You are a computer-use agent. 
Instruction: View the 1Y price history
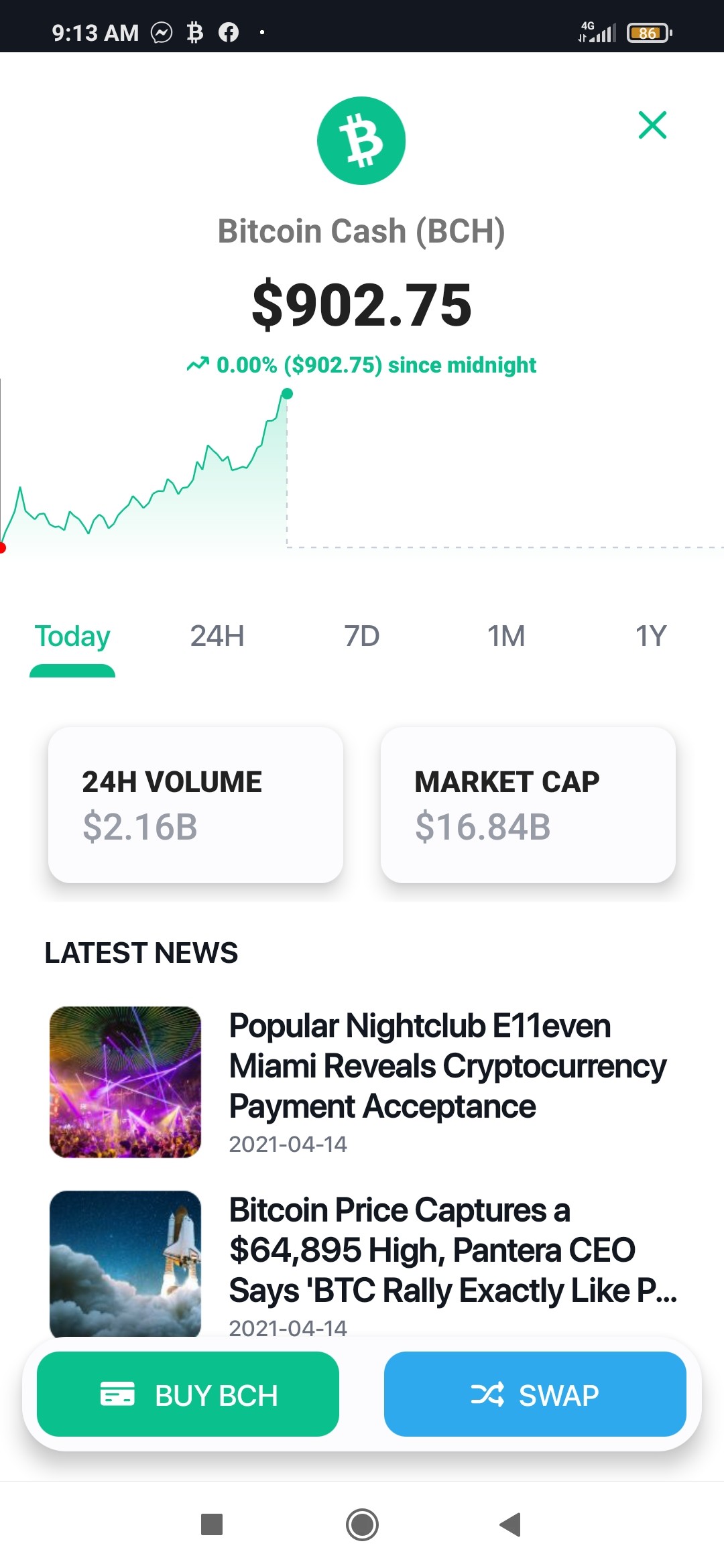tap(651, 636)
